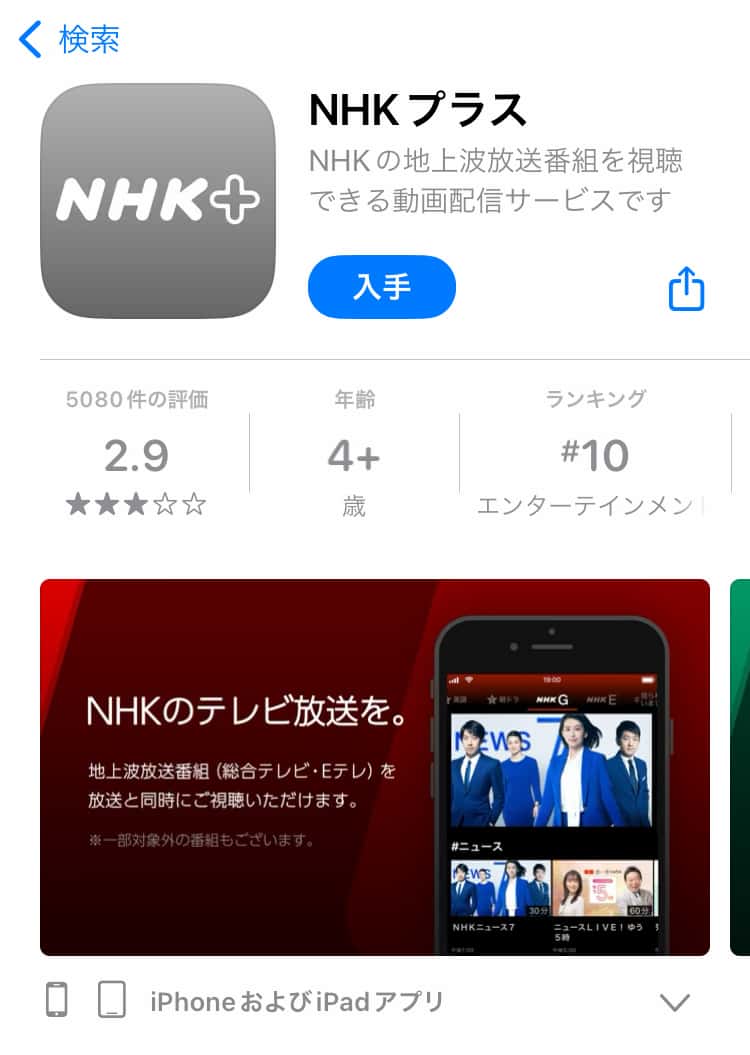Share the NHK プラス app
This screenshot has width=750, height=1055.
pyautogui.click(x=686, y=289)
